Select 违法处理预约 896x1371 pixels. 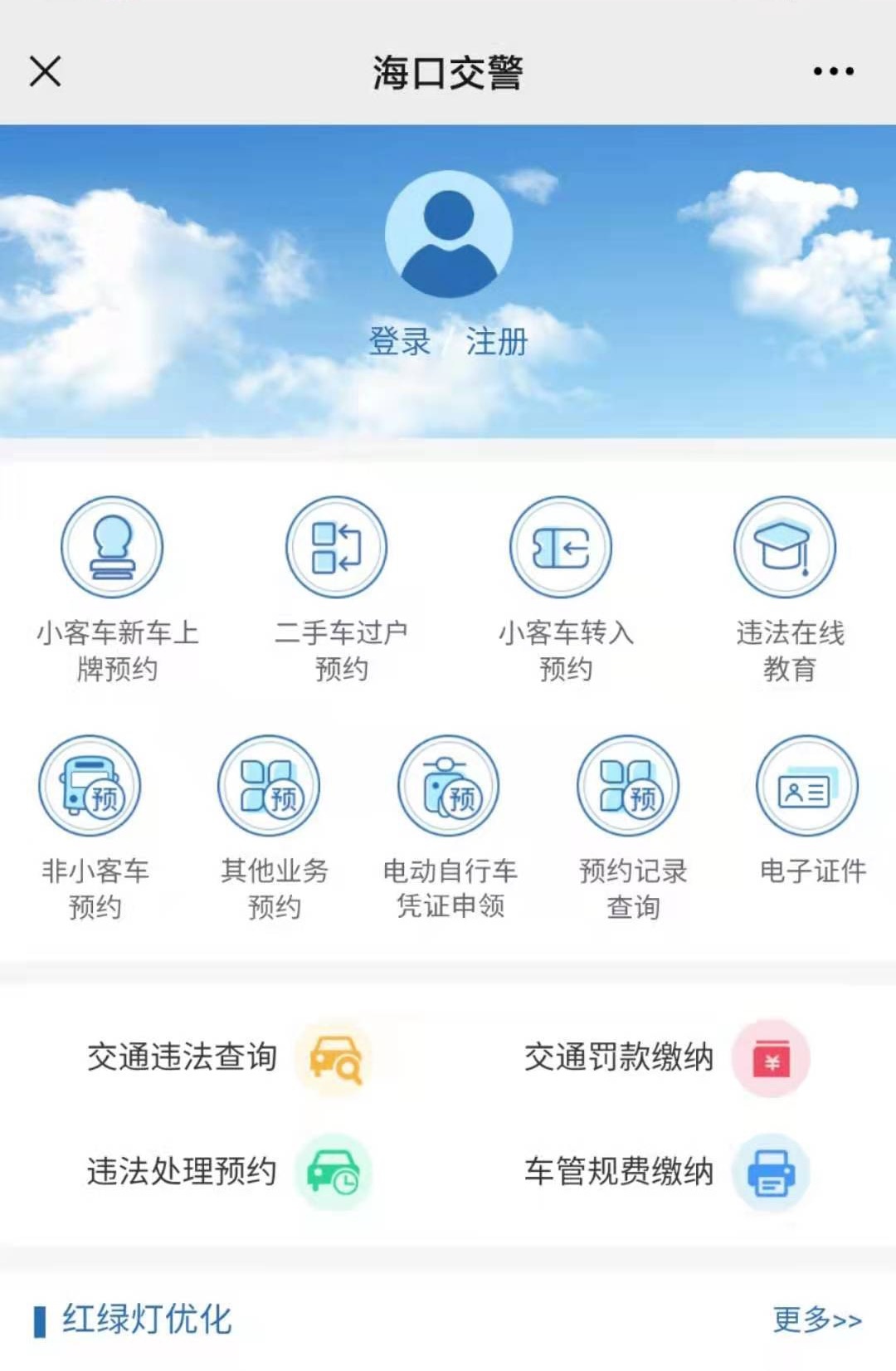pyautogui.click(x=224, y=1172)
